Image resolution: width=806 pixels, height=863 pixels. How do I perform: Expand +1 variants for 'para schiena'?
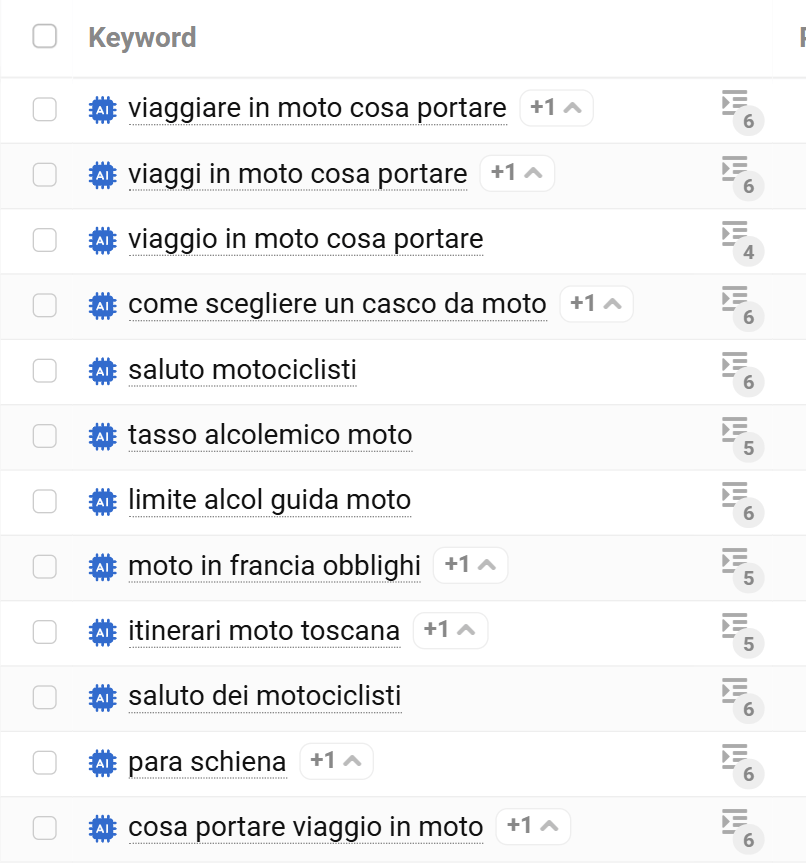336,761
